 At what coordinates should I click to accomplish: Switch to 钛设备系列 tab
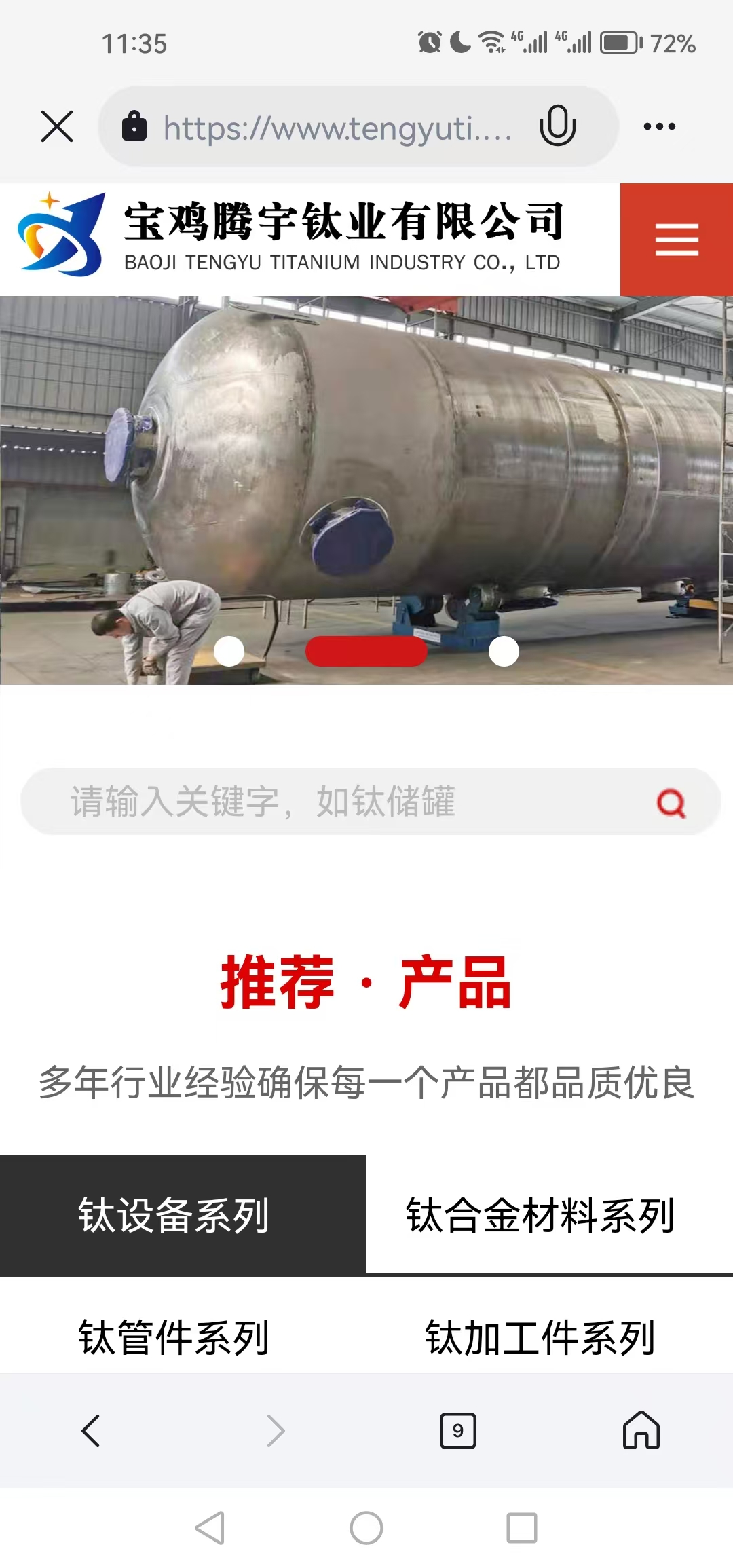click(x=174, y=1215)
